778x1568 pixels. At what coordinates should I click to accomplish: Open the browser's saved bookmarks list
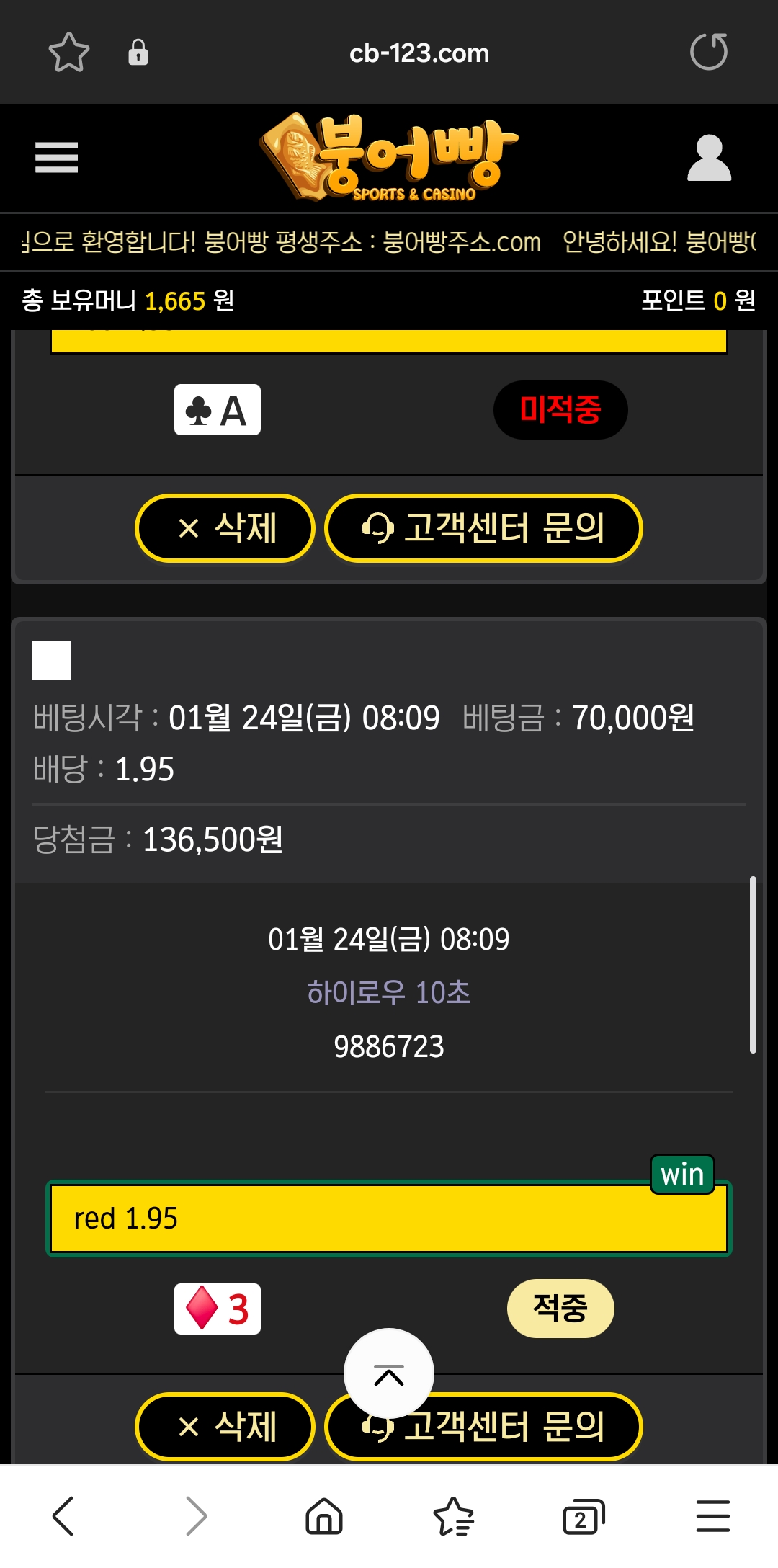(453, 1516)
